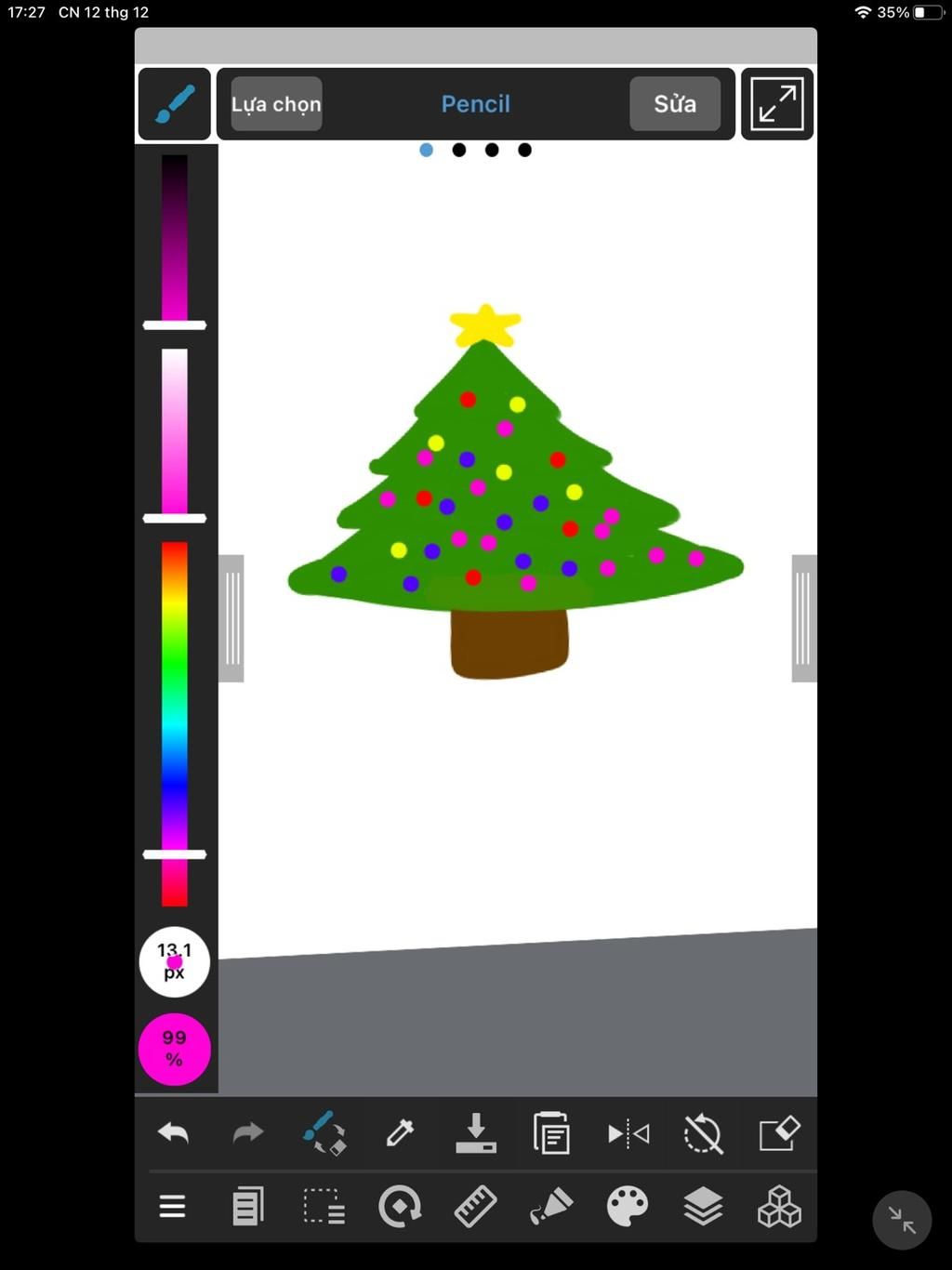Screen dimensions: 952x1270
Task: Open the brush tool icon
Action: coord(174,104)
